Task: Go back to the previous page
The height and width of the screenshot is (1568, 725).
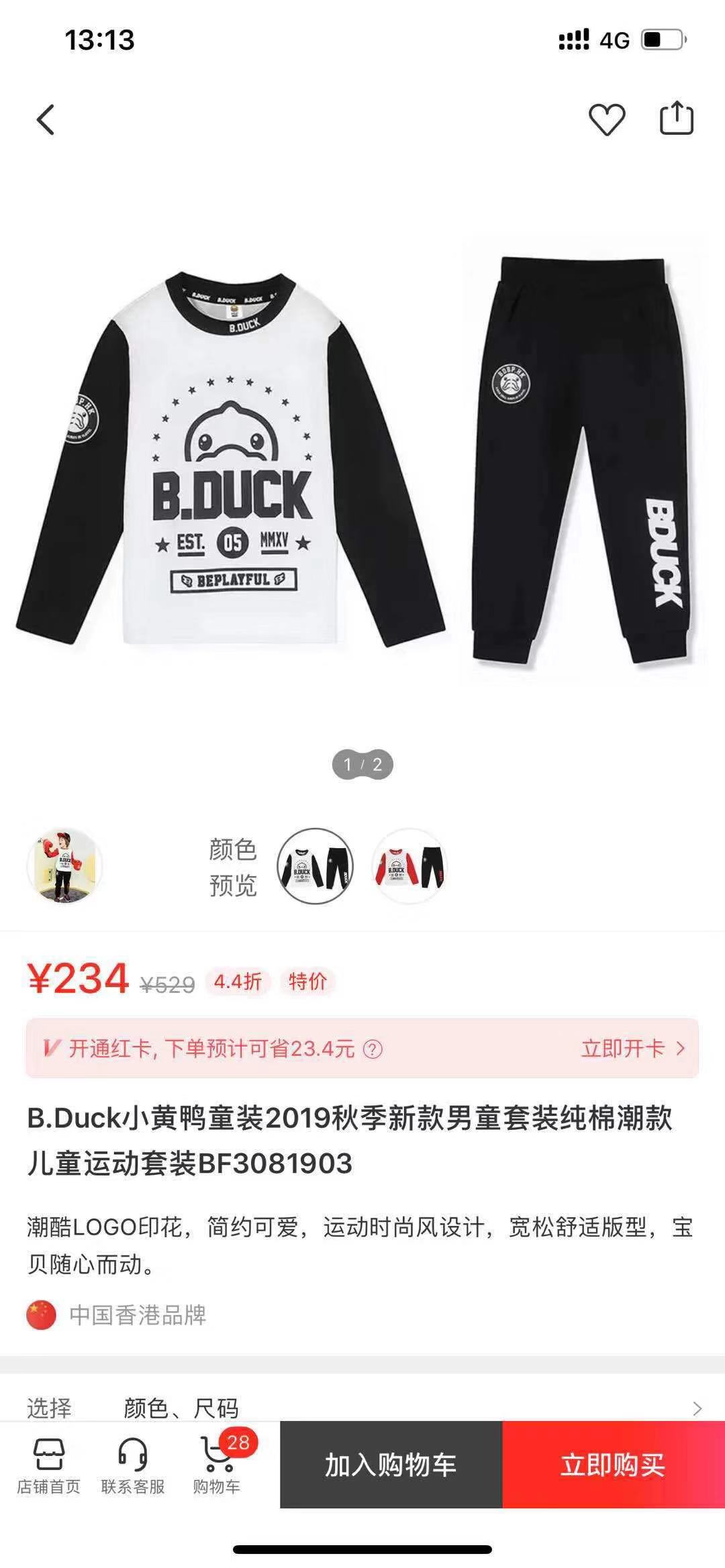Action: 45,120
